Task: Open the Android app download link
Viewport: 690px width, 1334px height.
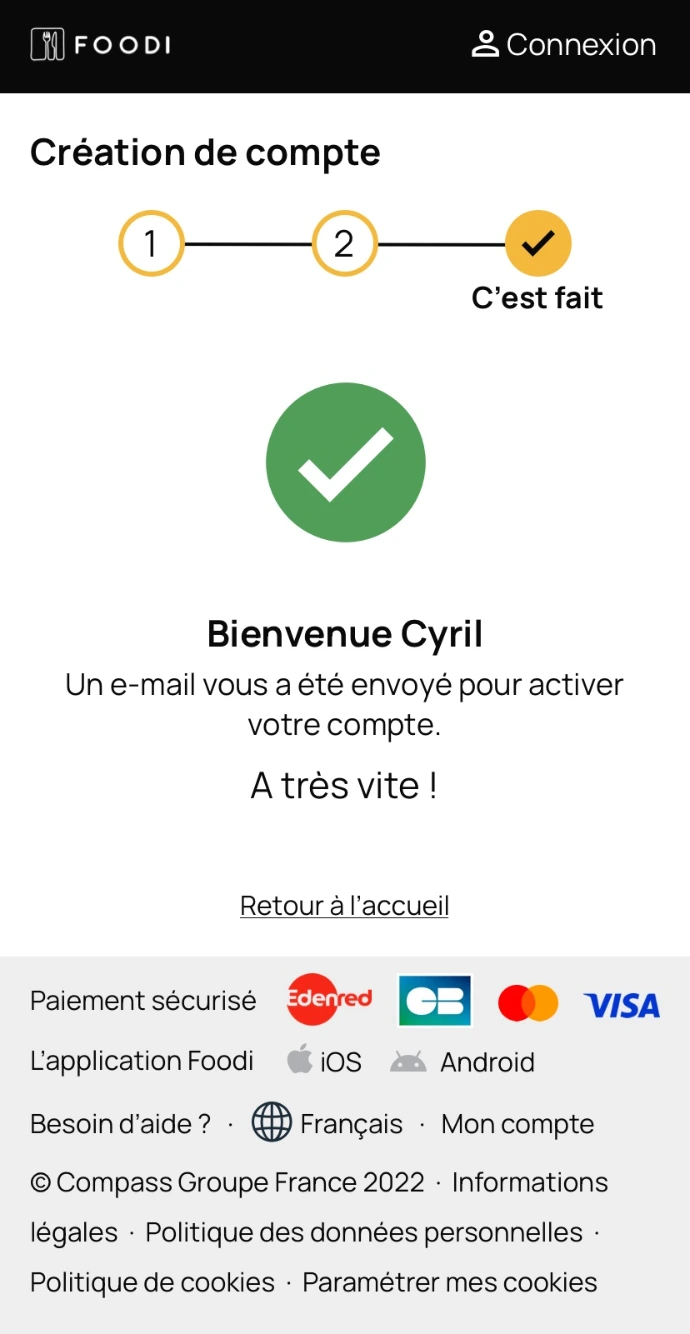Action: 464,1062
